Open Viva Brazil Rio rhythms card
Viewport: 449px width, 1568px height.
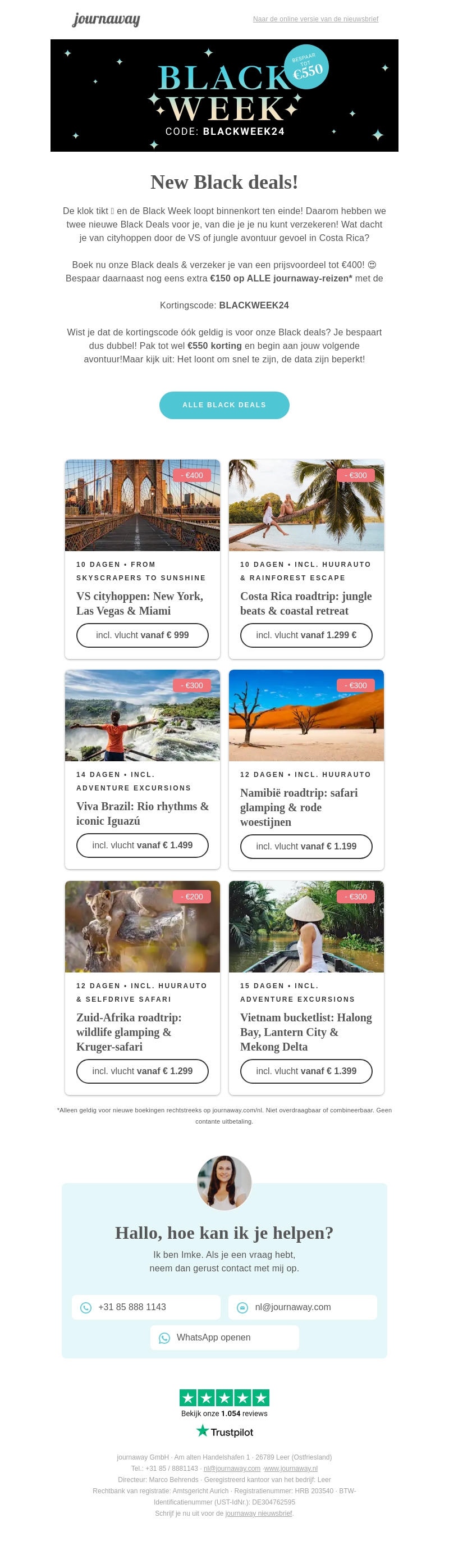[x=143, y=813]
